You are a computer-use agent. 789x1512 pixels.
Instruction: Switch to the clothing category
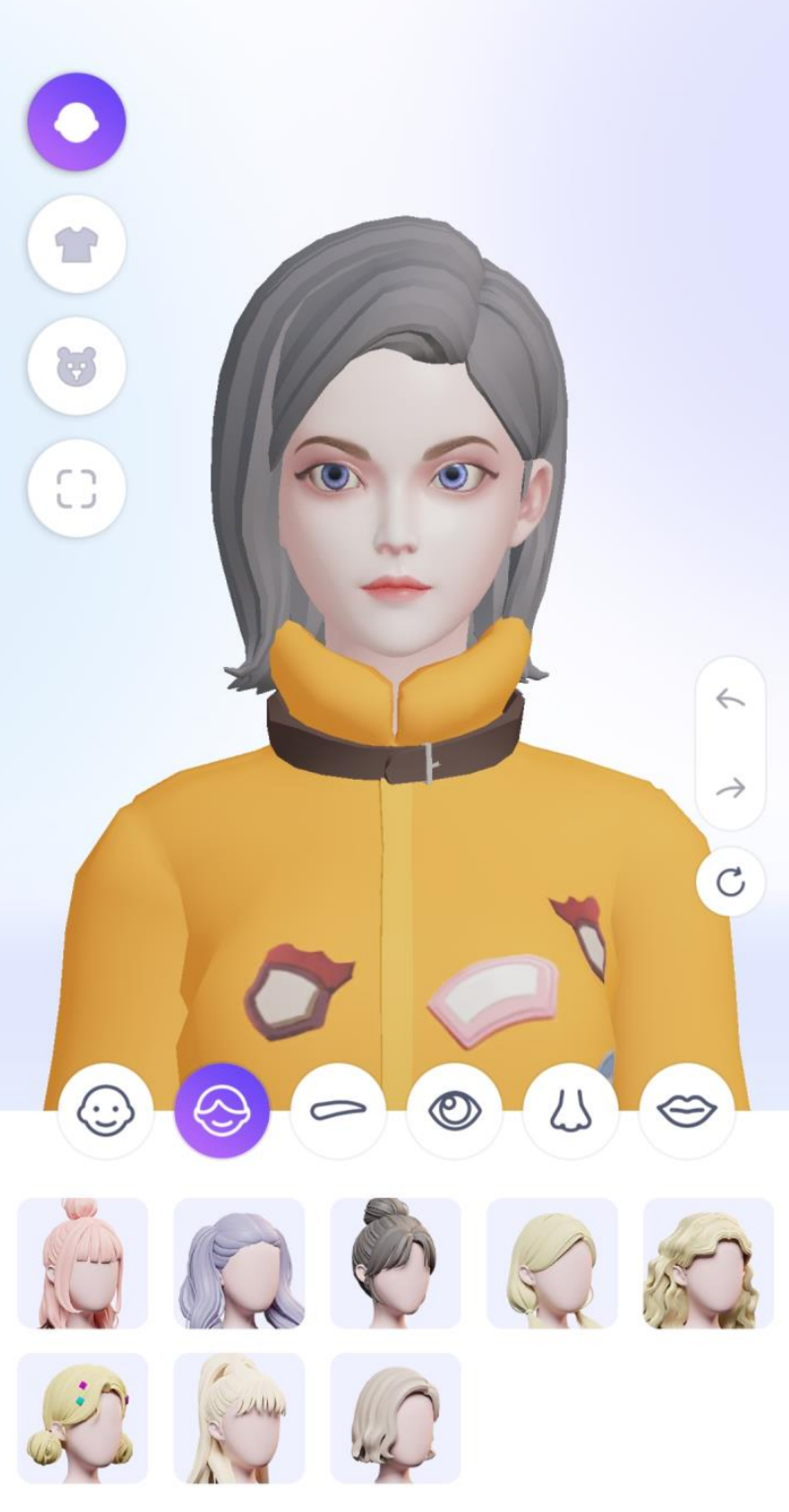click(x=76, y=244)
